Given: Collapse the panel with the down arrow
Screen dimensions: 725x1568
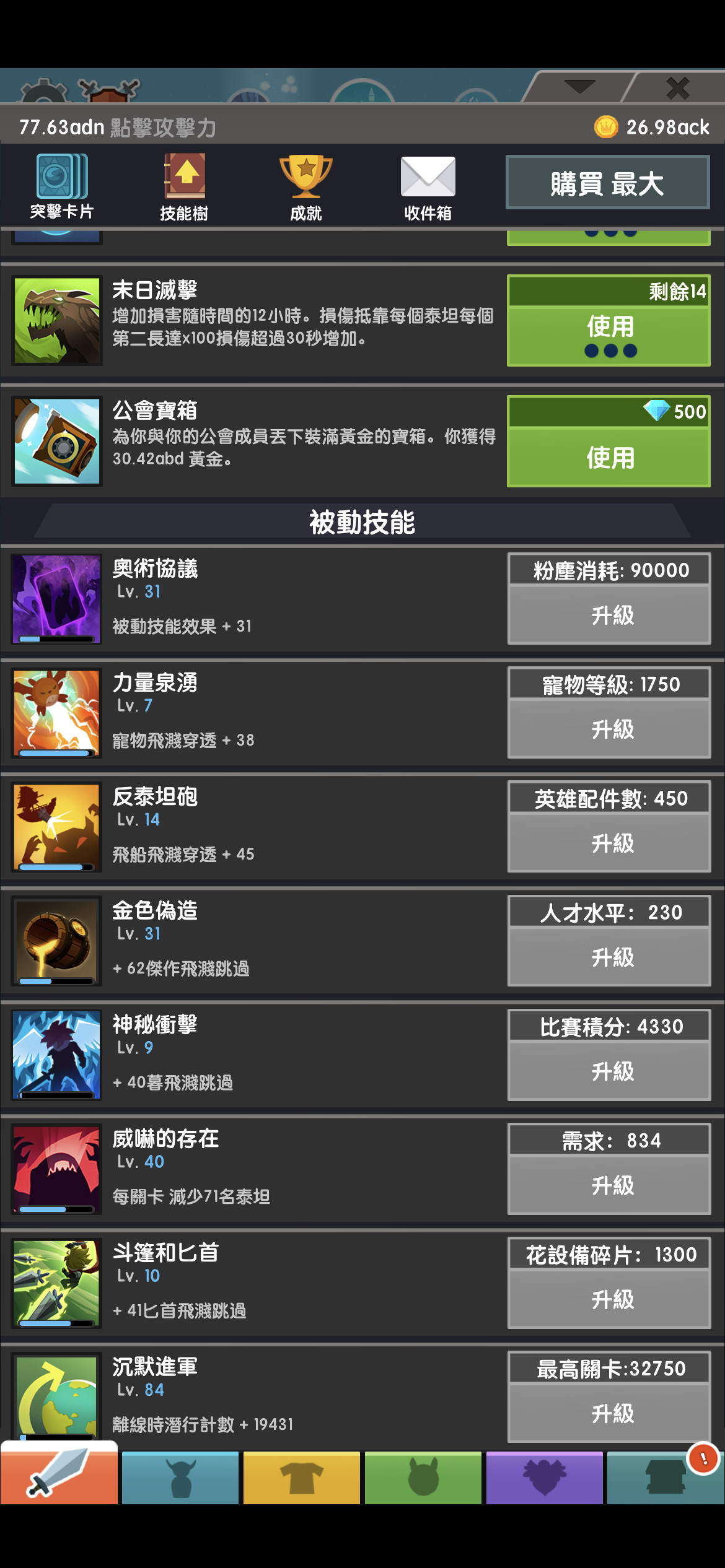Looking at the screenshot, I should [x=579, y=86].
